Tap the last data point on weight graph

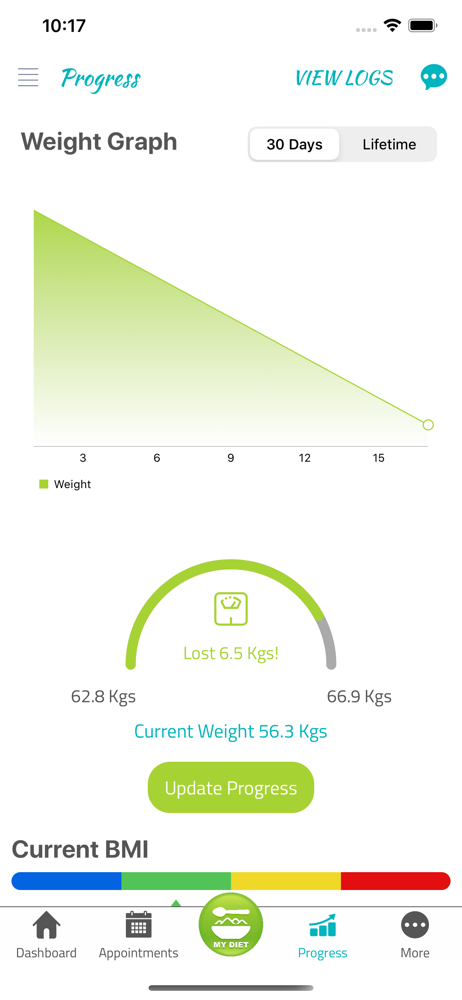point(428,425)
